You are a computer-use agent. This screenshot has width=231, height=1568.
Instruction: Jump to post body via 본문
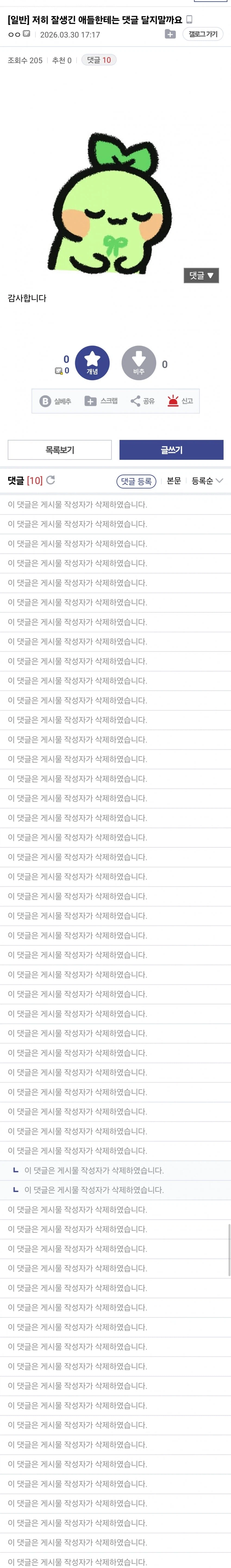click(174, 480)
